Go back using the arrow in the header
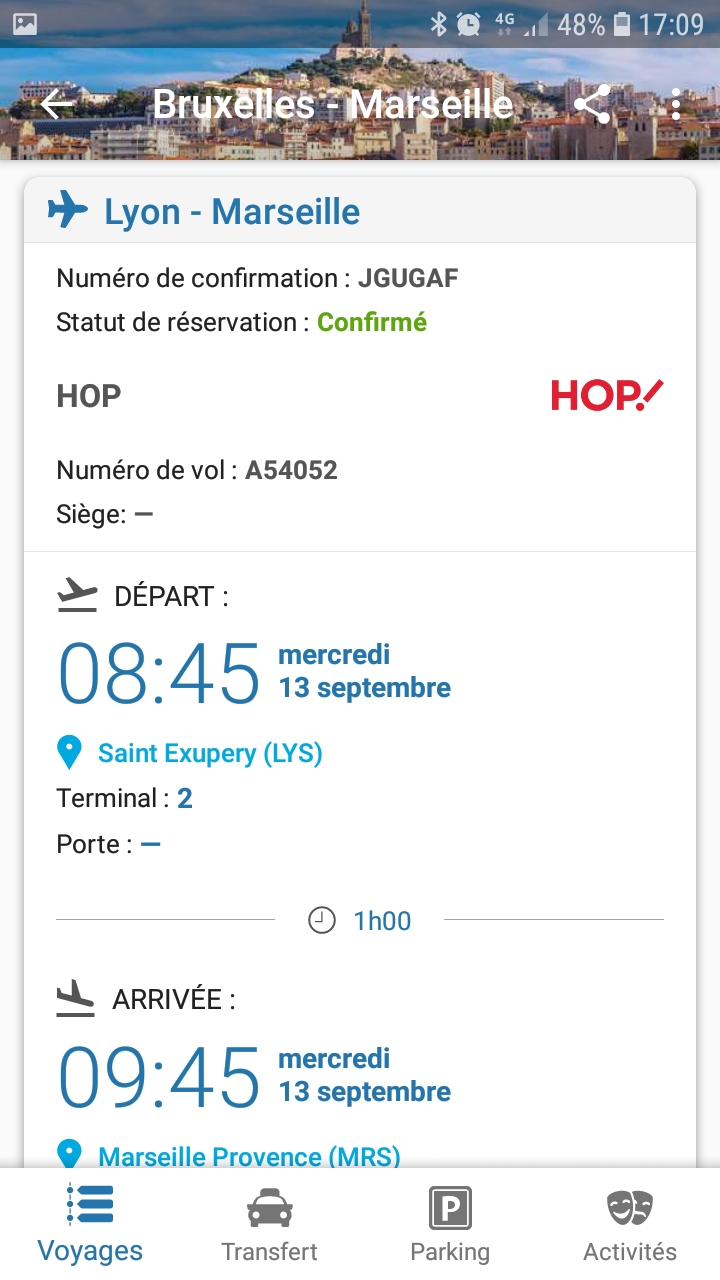Image resolution: width=720 pixels, height=1280 pixels. pos(58,104)
